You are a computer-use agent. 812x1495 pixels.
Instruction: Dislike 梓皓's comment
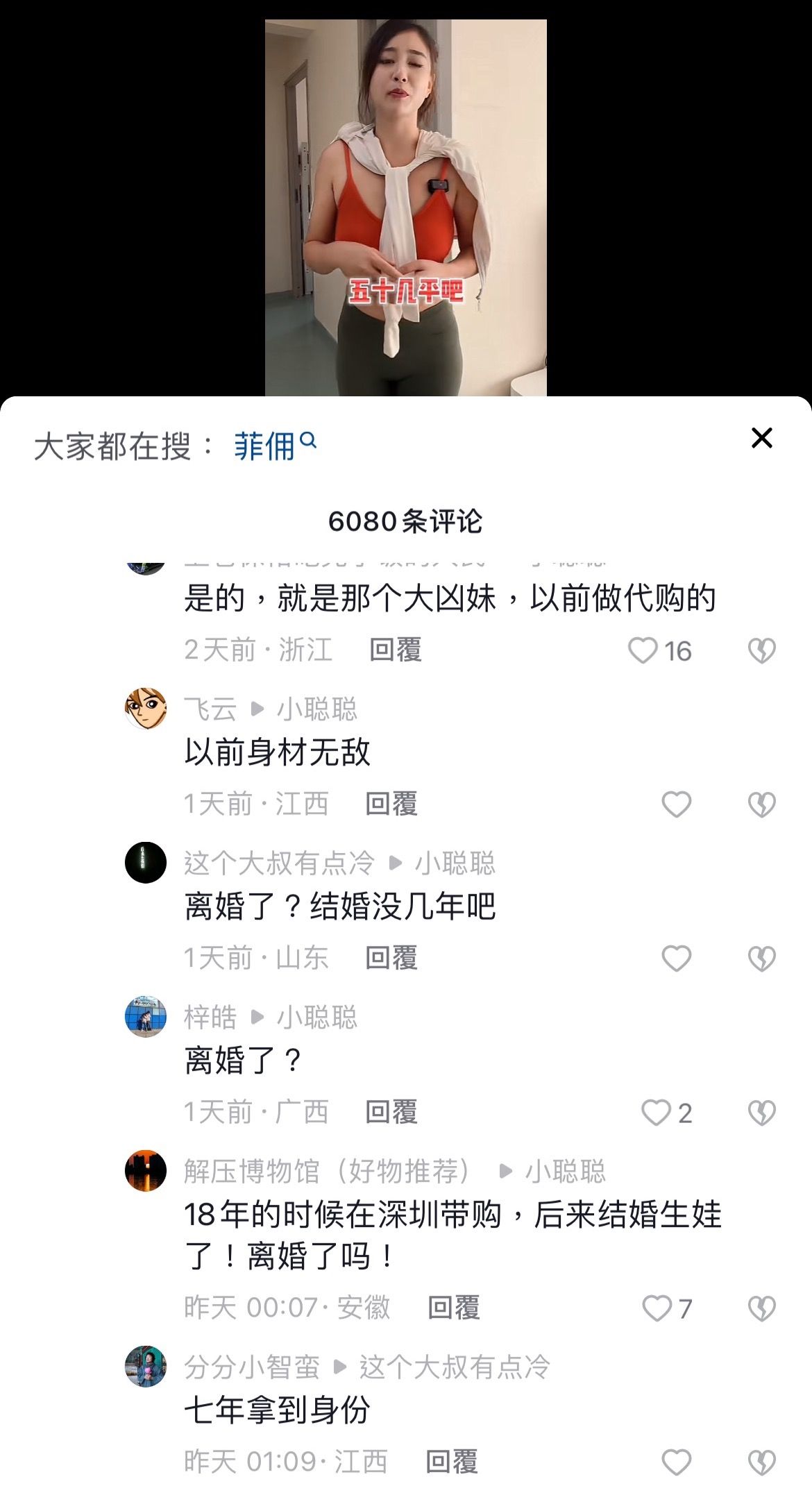click(x=761, y=1113)
